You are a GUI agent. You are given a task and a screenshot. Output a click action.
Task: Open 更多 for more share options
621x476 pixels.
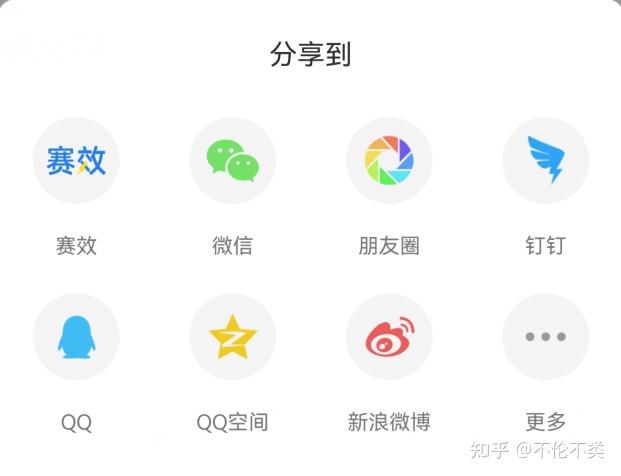545,337
